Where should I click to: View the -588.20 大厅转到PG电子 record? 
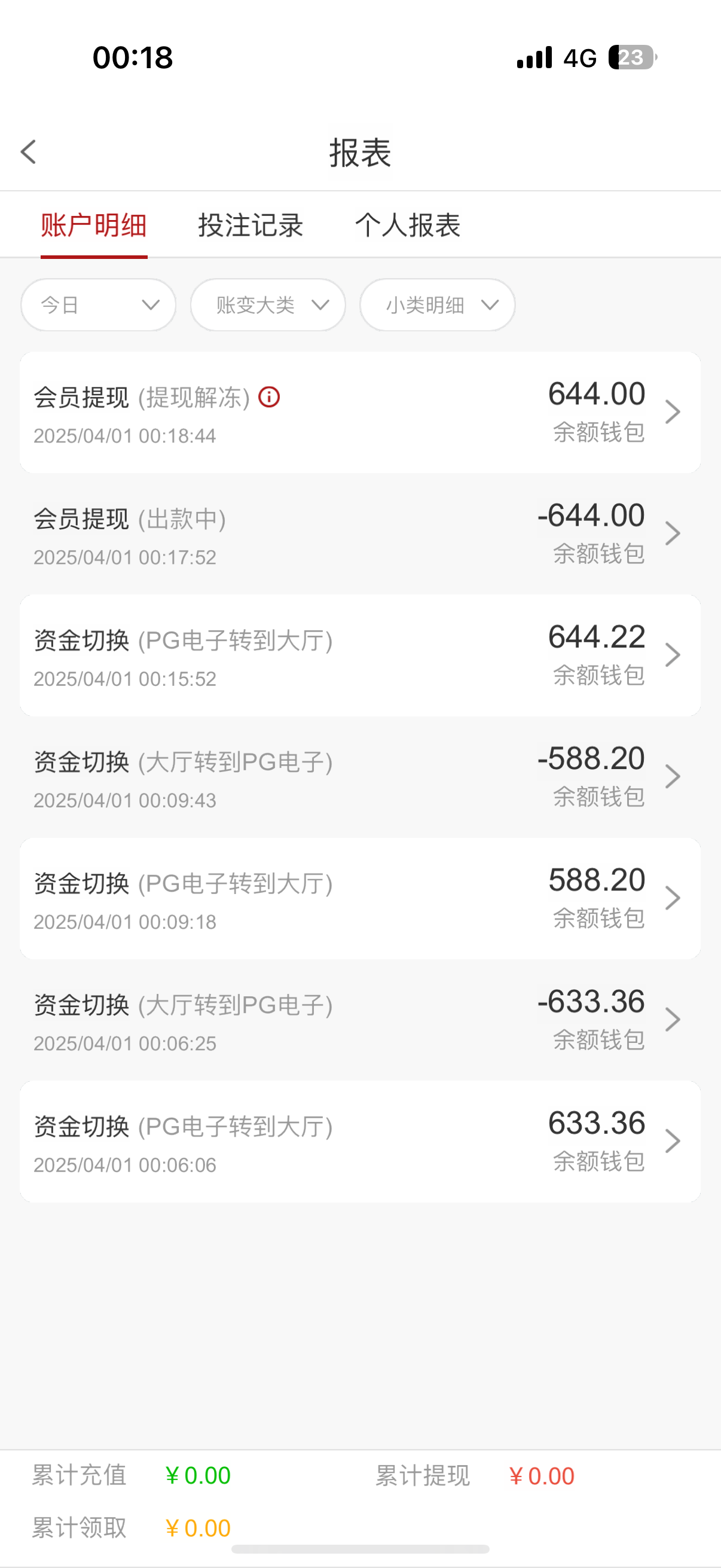point(360,777)
